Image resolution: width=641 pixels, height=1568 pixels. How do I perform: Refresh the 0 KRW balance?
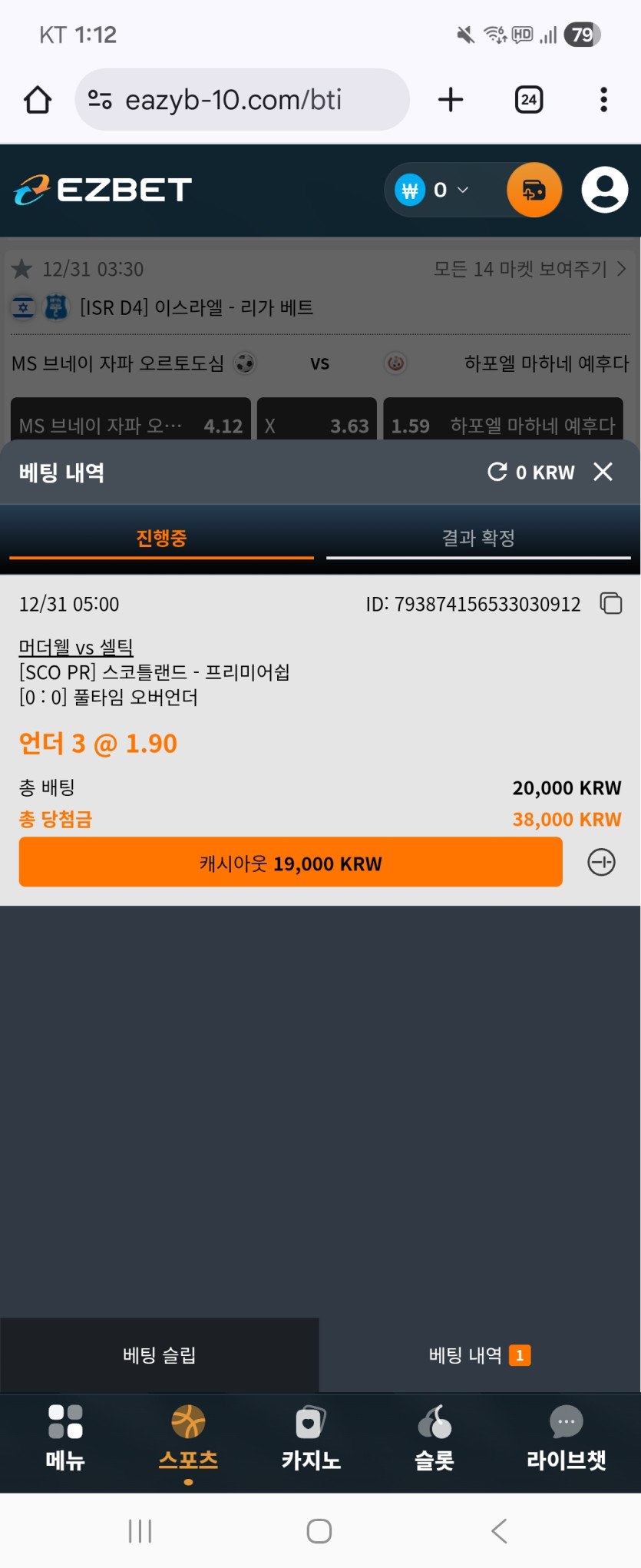point(497,472)
